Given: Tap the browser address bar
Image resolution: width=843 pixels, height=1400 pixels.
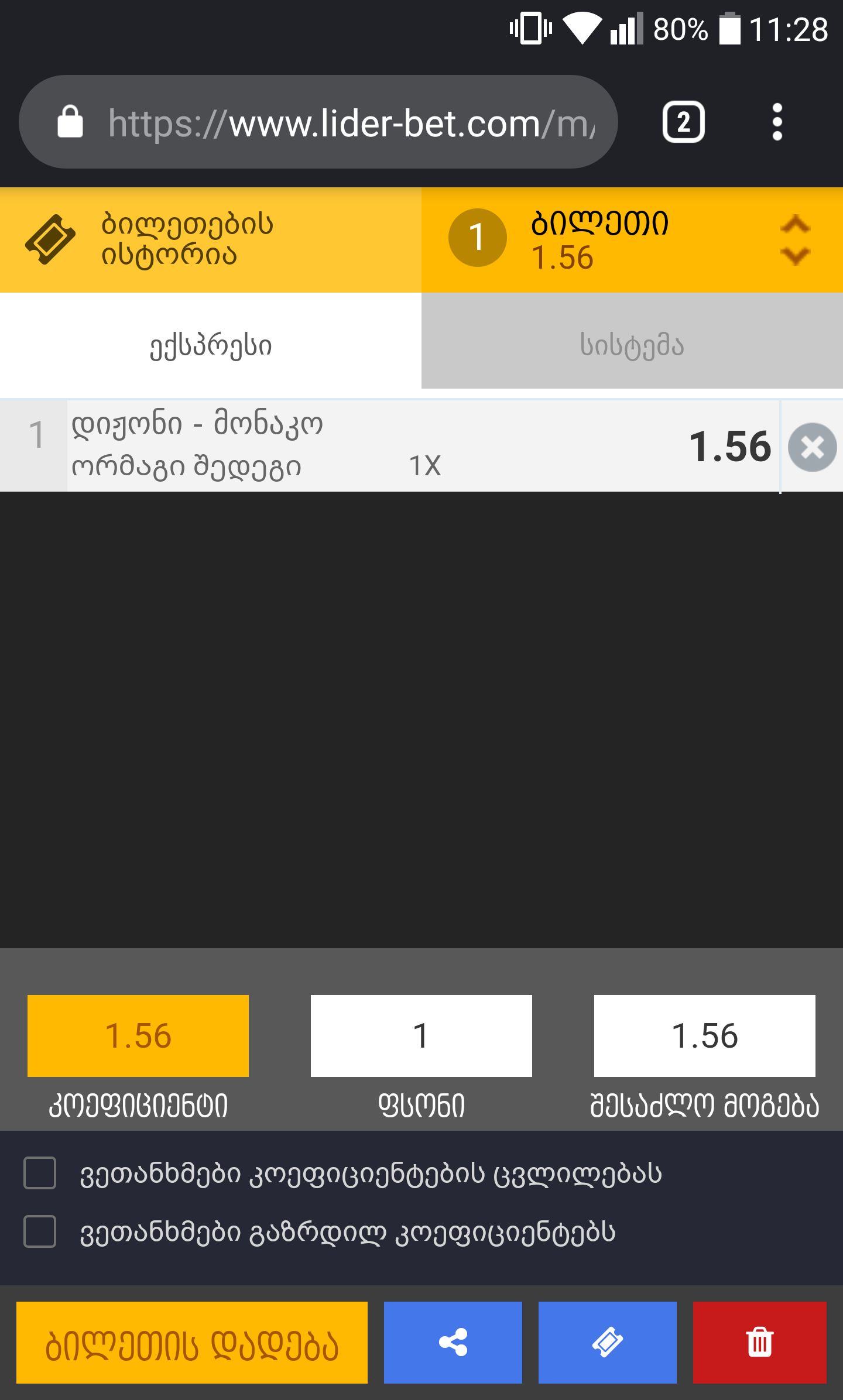Looking at the screenshot, I should tap(351, 123).
